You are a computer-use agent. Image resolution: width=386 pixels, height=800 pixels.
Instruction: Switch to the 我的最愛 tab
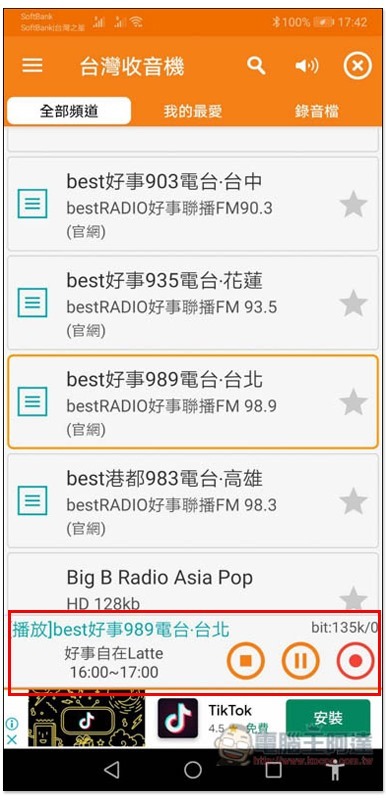[193, 111]
